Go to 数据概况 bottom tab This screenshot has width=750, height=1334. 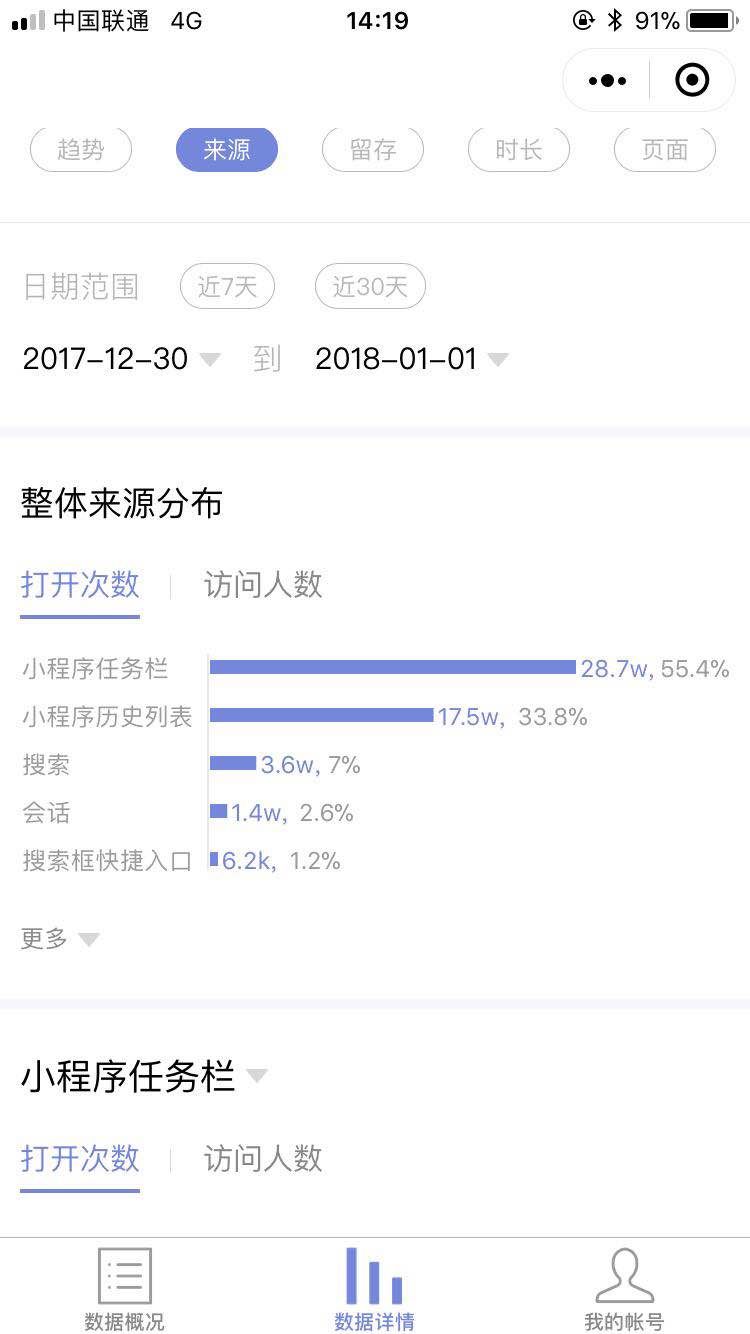[x=125, y=1289]
